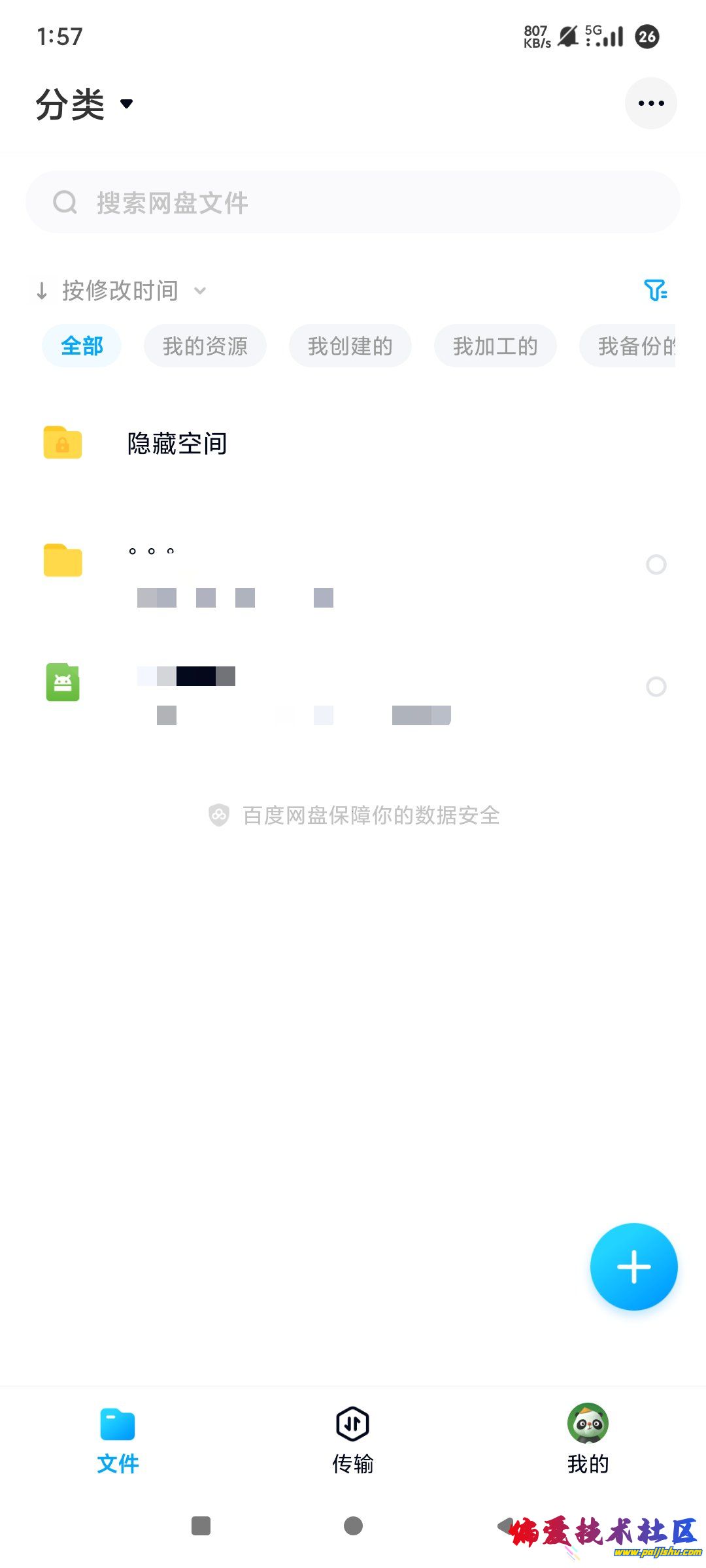Open the three-dot overflow menu
This screenshot has width=706, height=1568.
click(650, 103)
